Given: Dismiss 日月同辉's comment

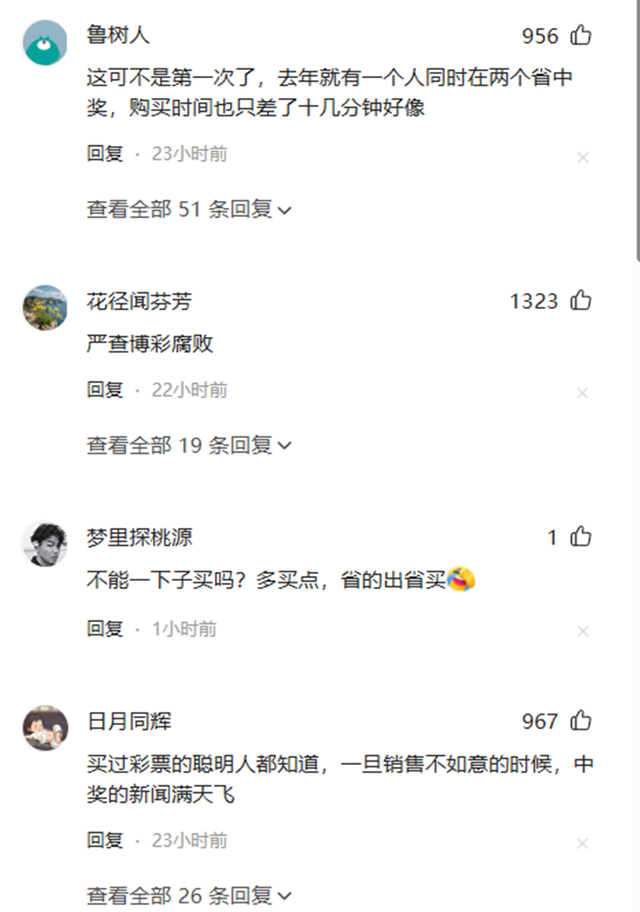Looking at the screenshot, I should tap(583, 844).
